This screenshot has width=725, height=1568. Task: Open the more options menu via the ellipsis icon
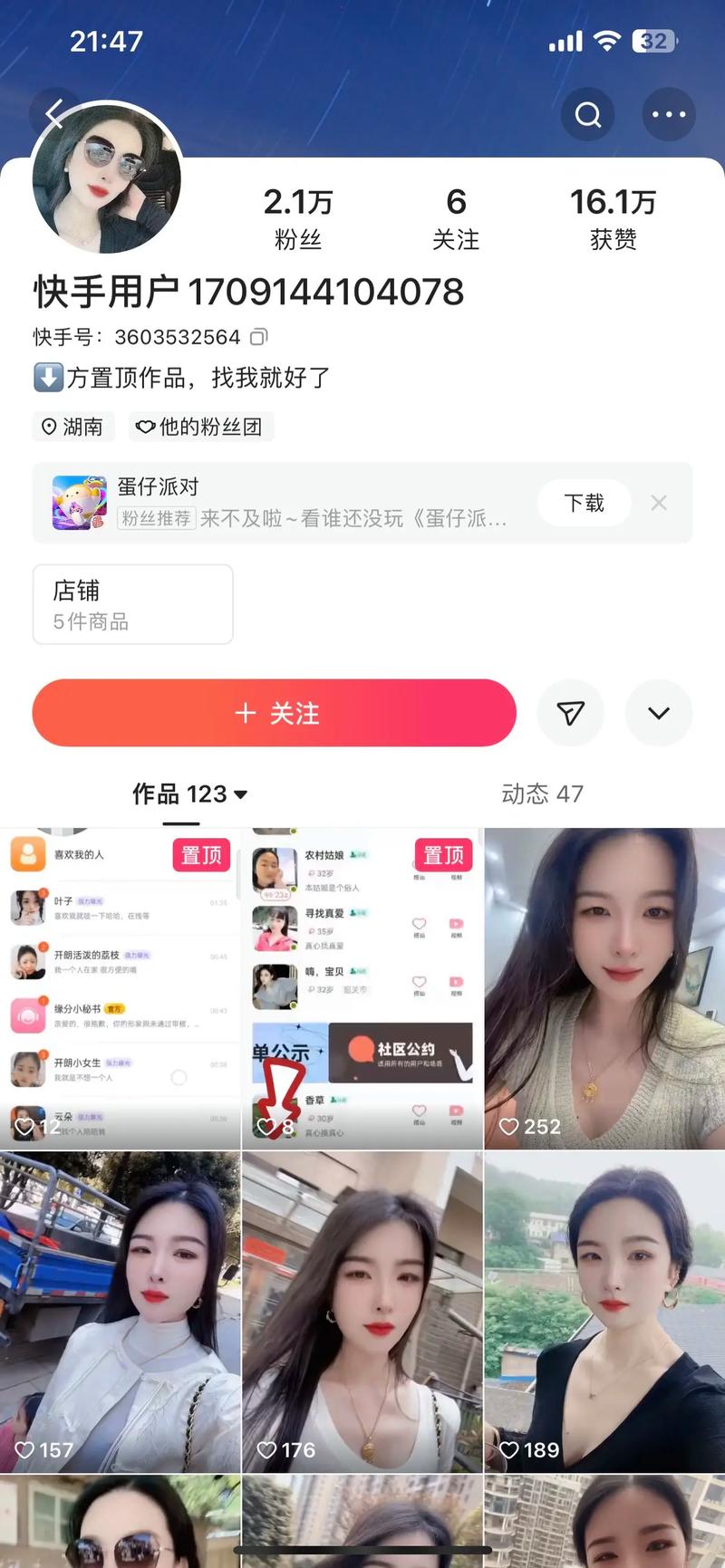(669, 114)
